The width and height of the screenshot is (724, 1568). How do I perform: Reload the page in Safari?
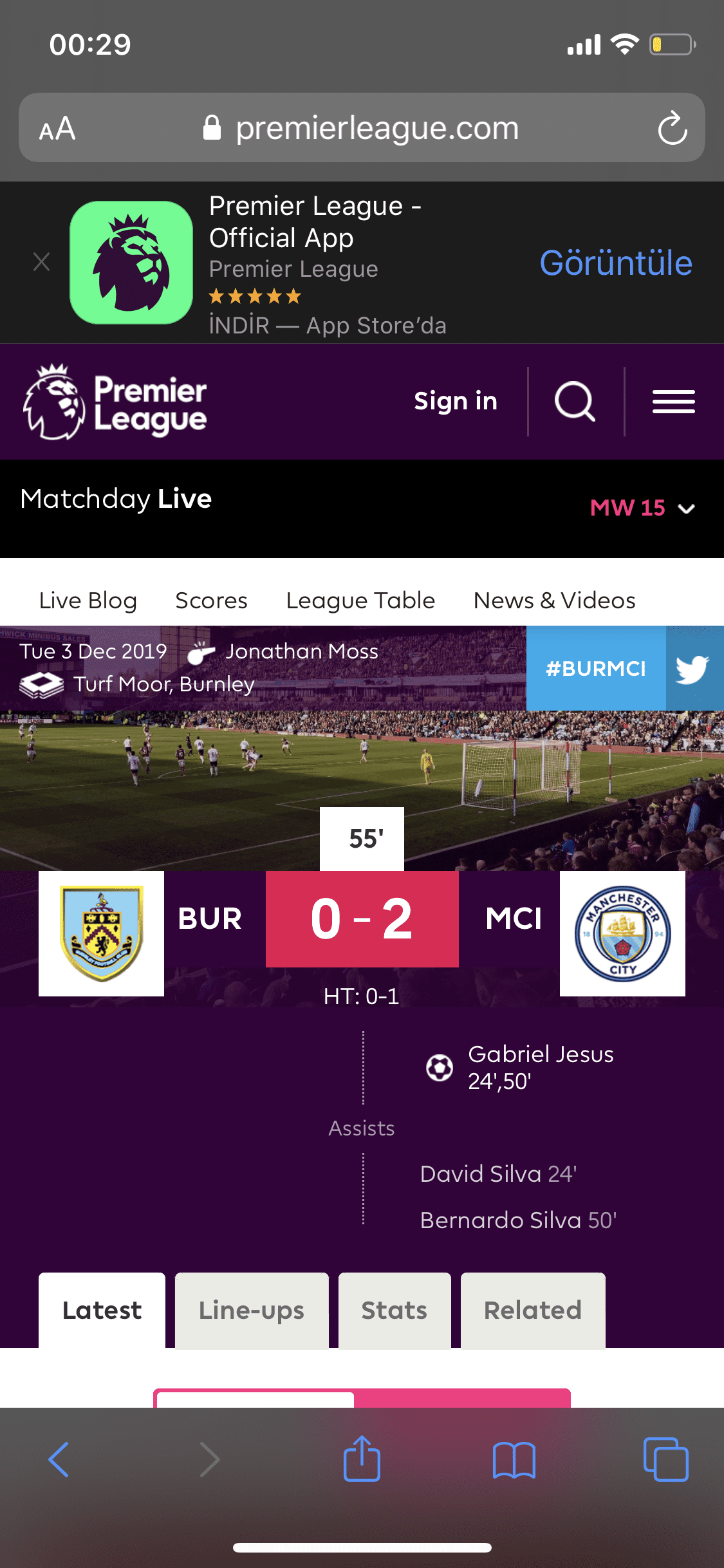coord(673,127)
